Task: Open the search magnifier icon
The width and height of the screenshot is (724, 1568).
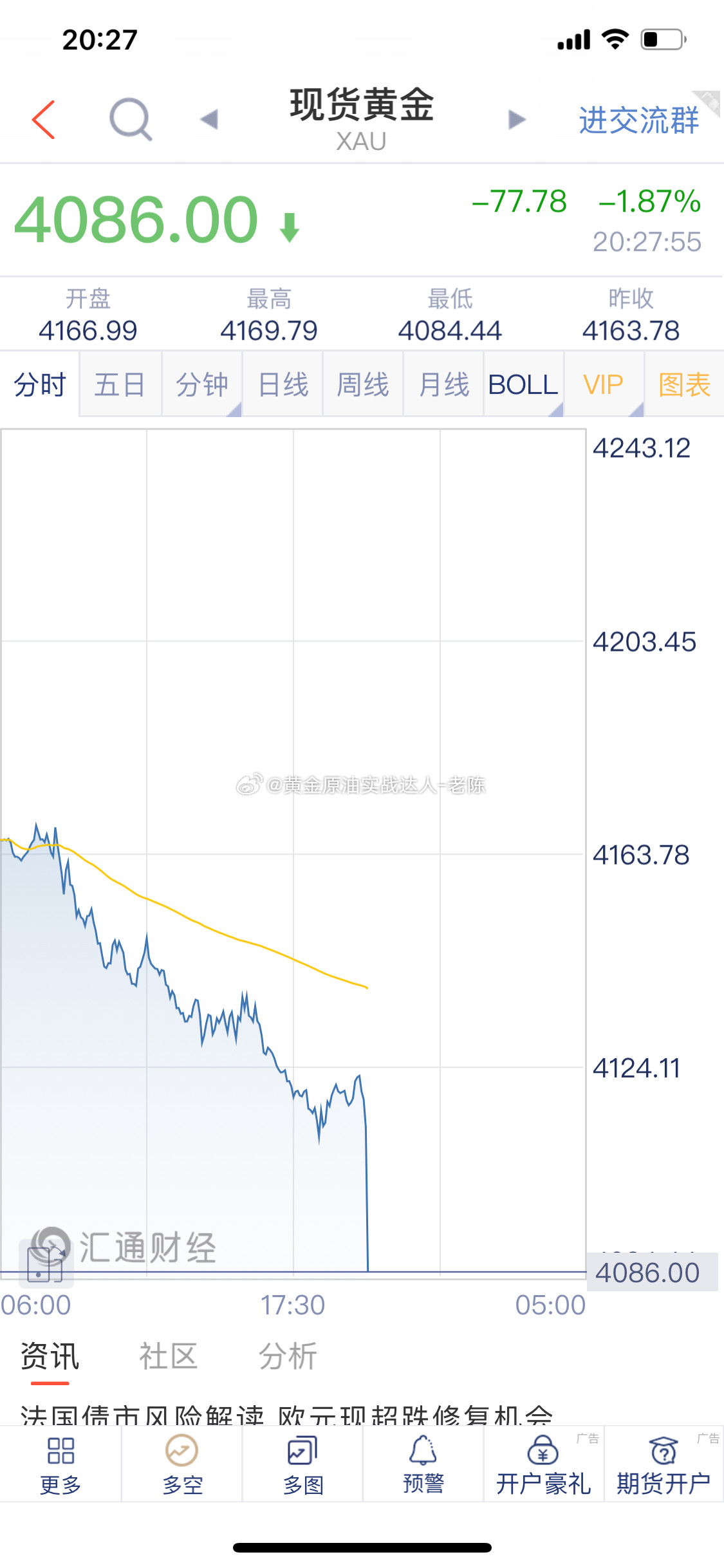Action: point(131,119)
